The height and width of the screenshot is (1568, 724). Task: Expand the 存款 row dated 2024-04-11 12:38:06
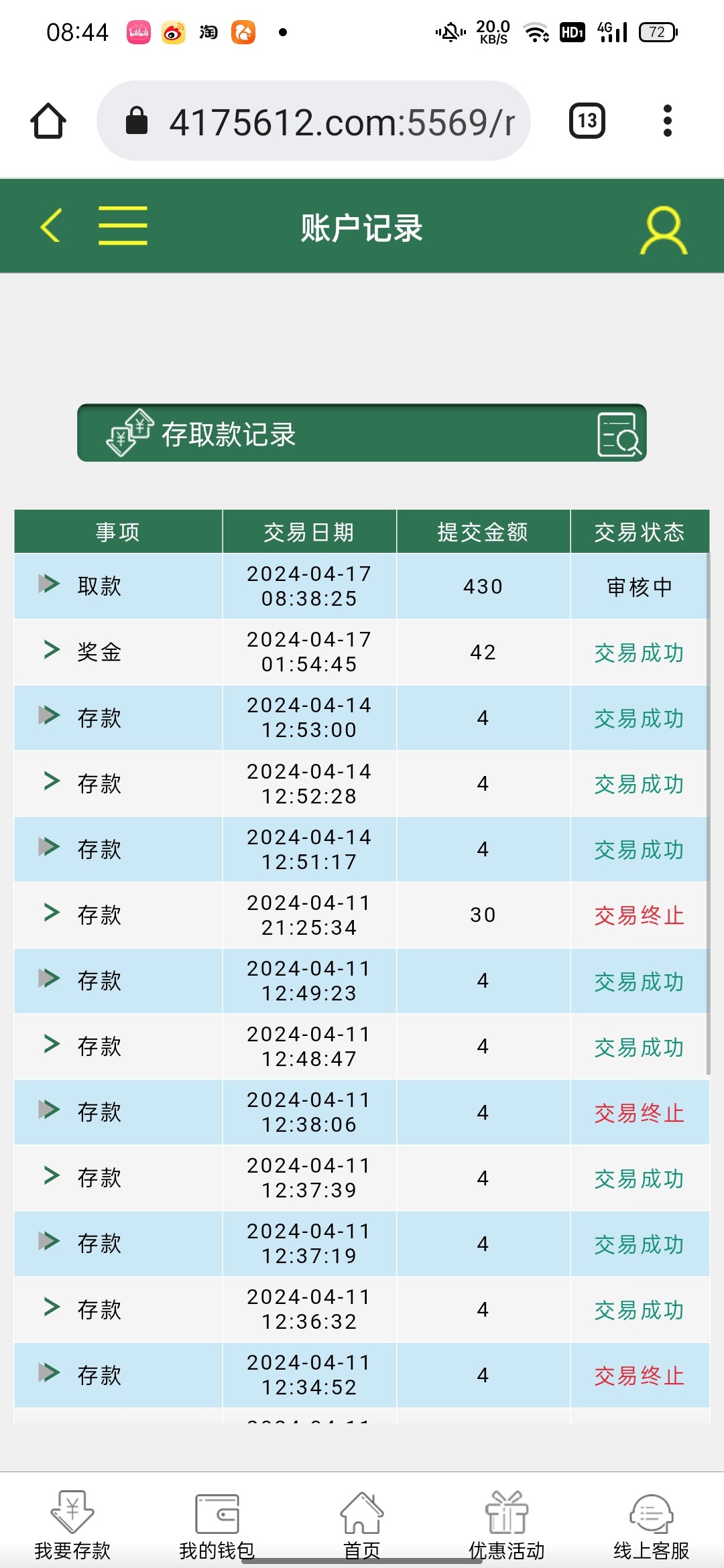tap(49, 1109)
